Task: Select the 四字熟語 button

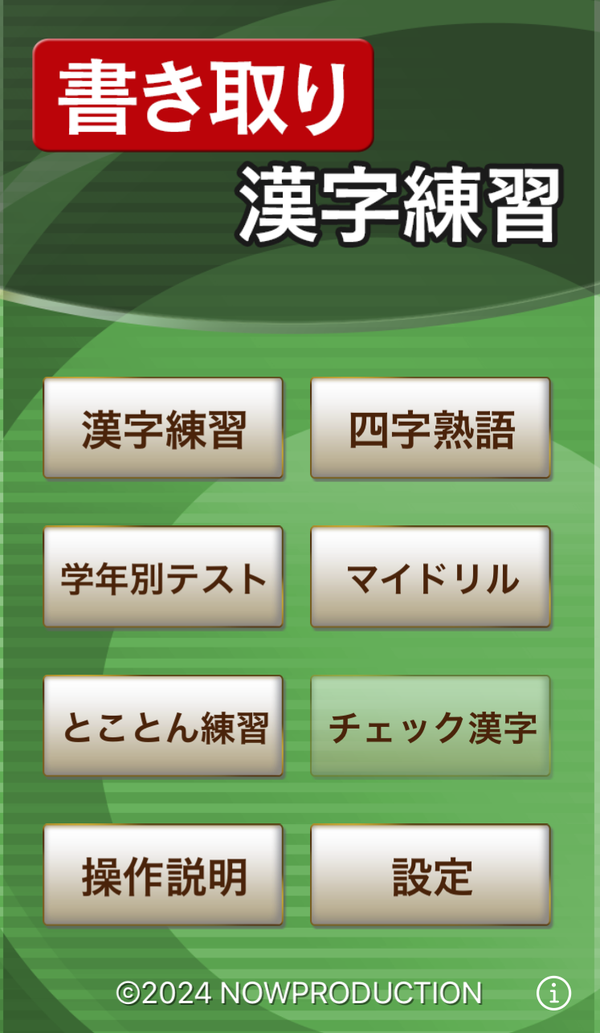Action: pos(431,428)
